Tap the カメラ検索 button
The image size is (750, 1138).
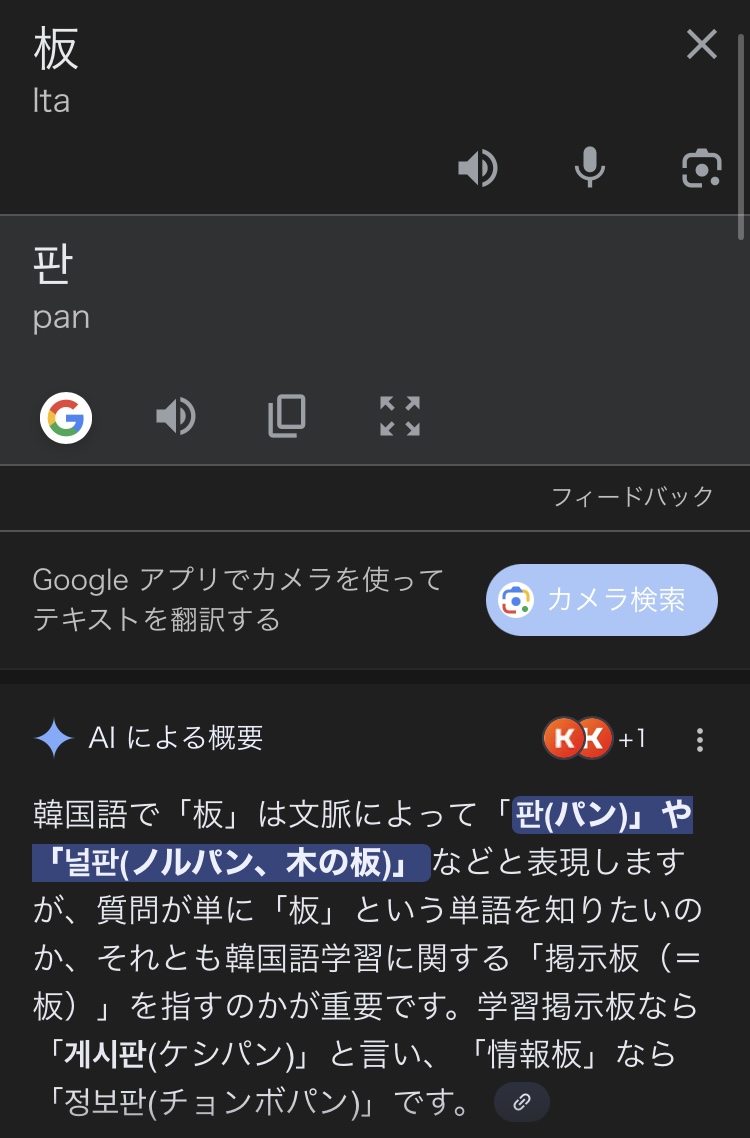click(x=602, y=600)
